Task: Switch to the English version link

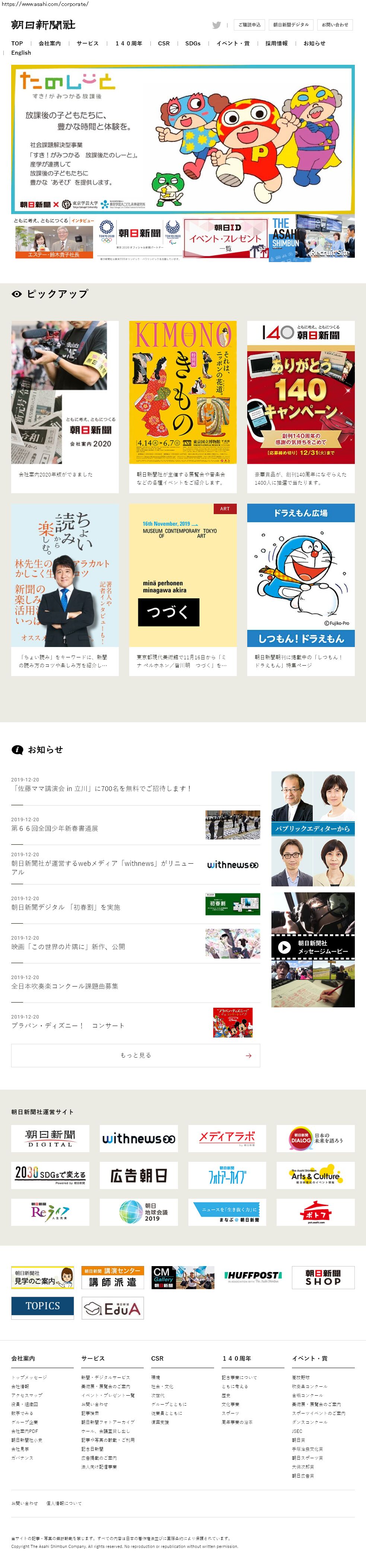Action: 21,53
